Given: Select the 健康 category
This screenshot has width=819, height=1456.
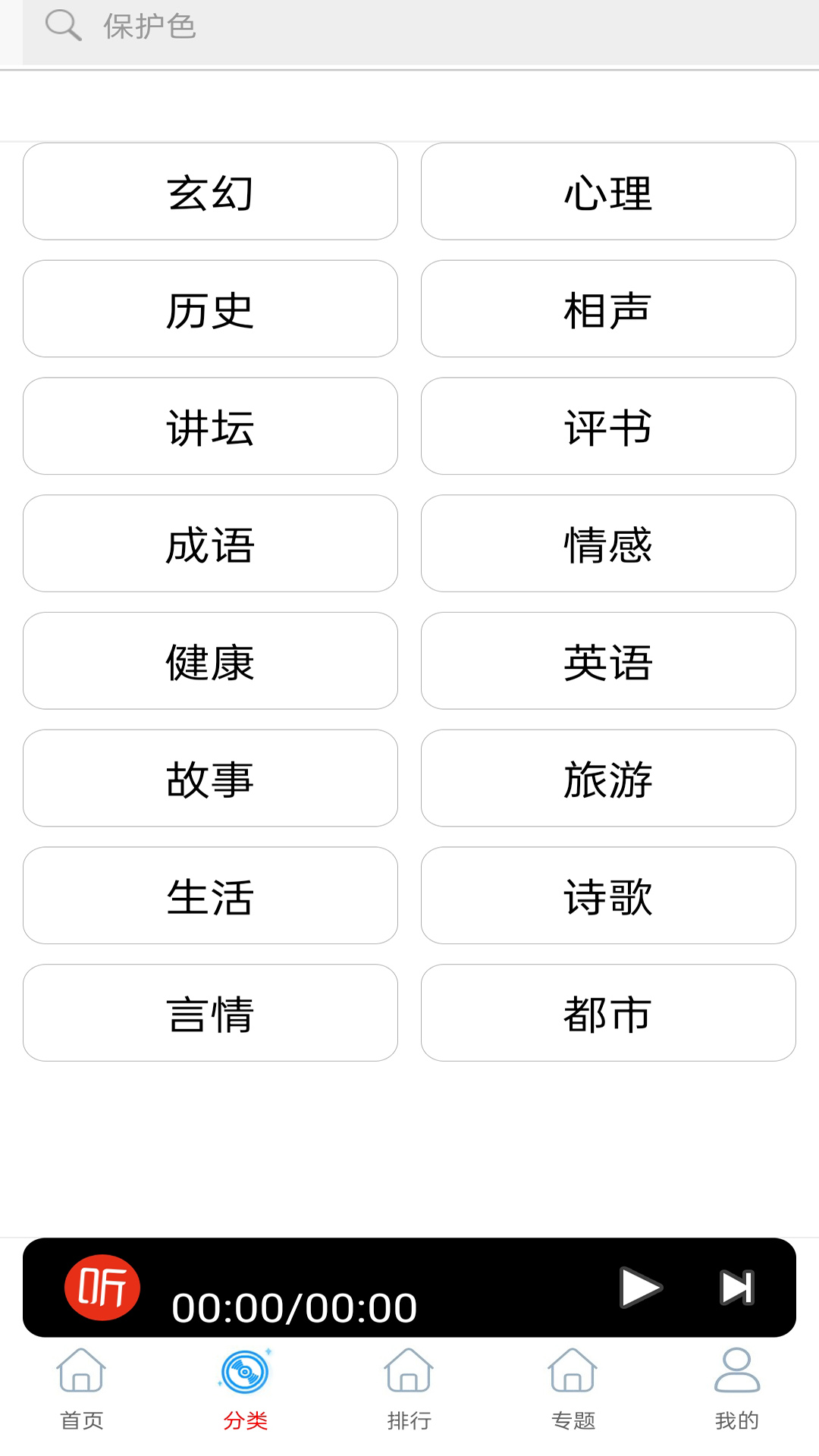Looking at the screenshot, I should 210,661.
